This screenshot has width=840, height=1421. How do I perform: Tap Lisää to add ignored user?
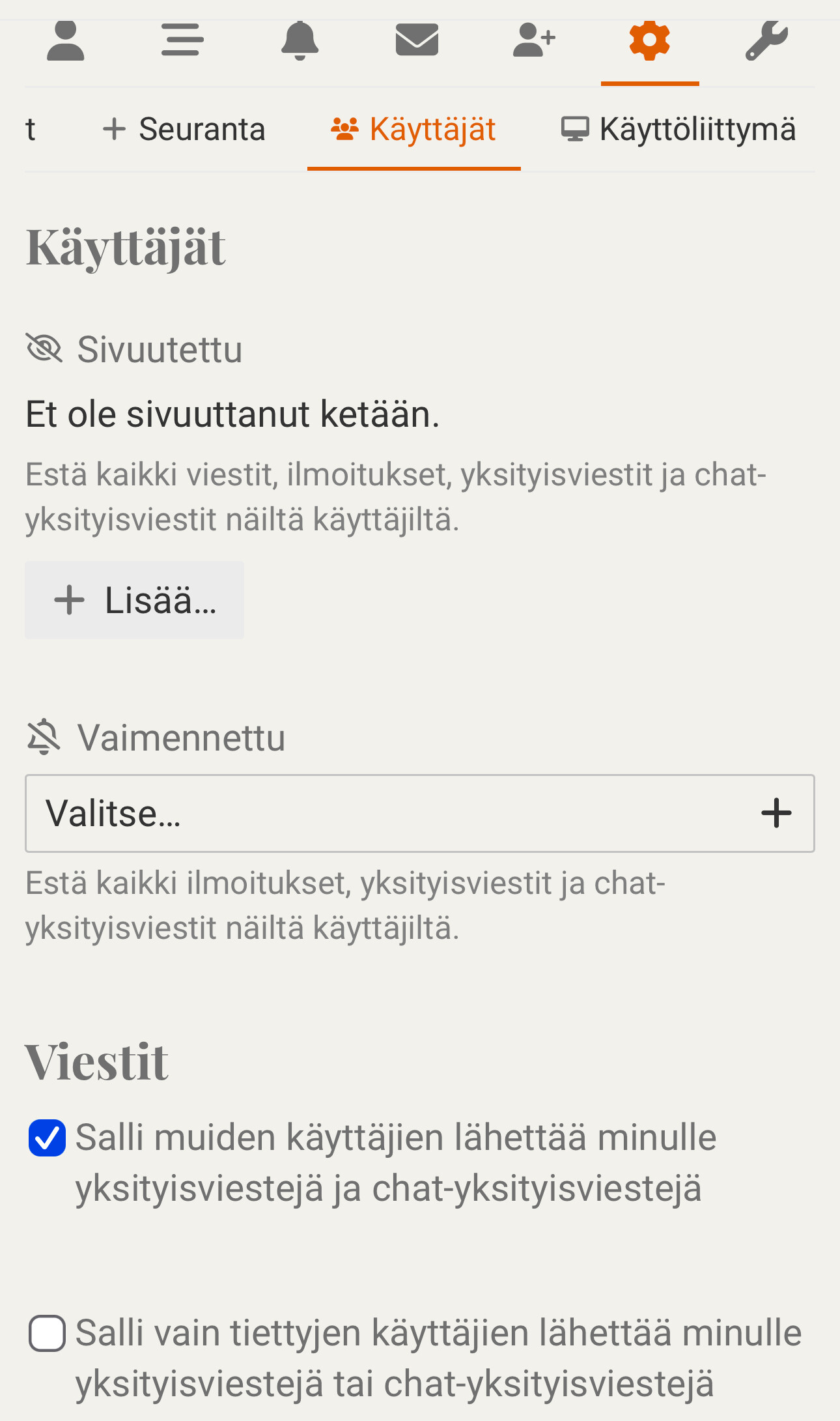135,600
